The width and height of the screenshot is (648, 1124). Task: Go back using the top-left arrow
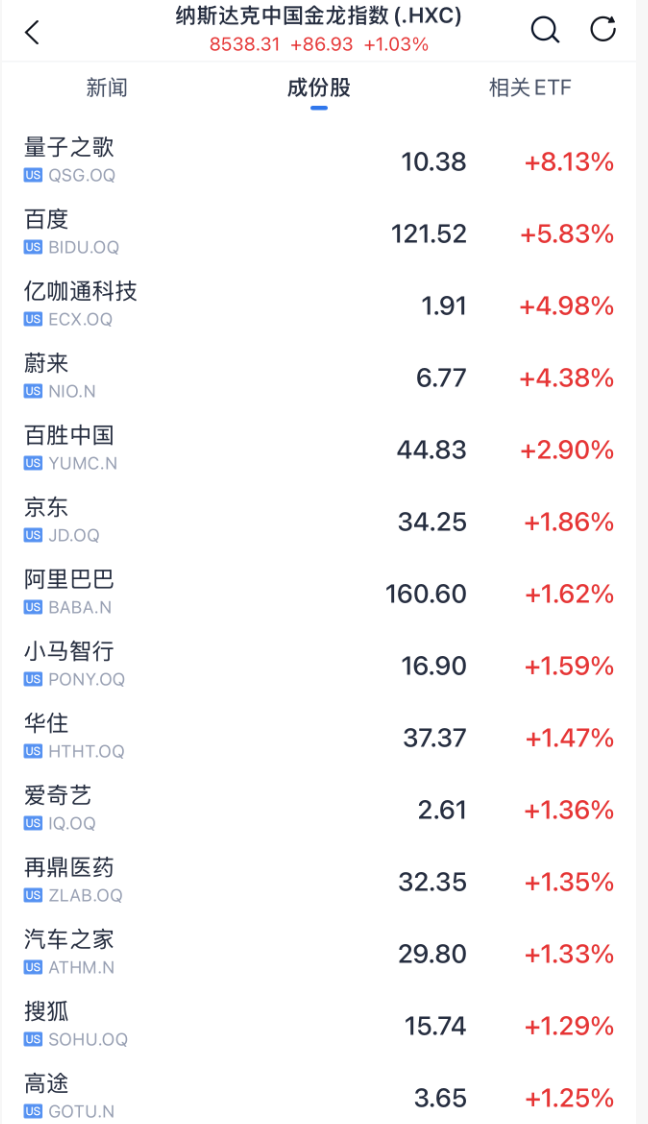click(32, 32)
